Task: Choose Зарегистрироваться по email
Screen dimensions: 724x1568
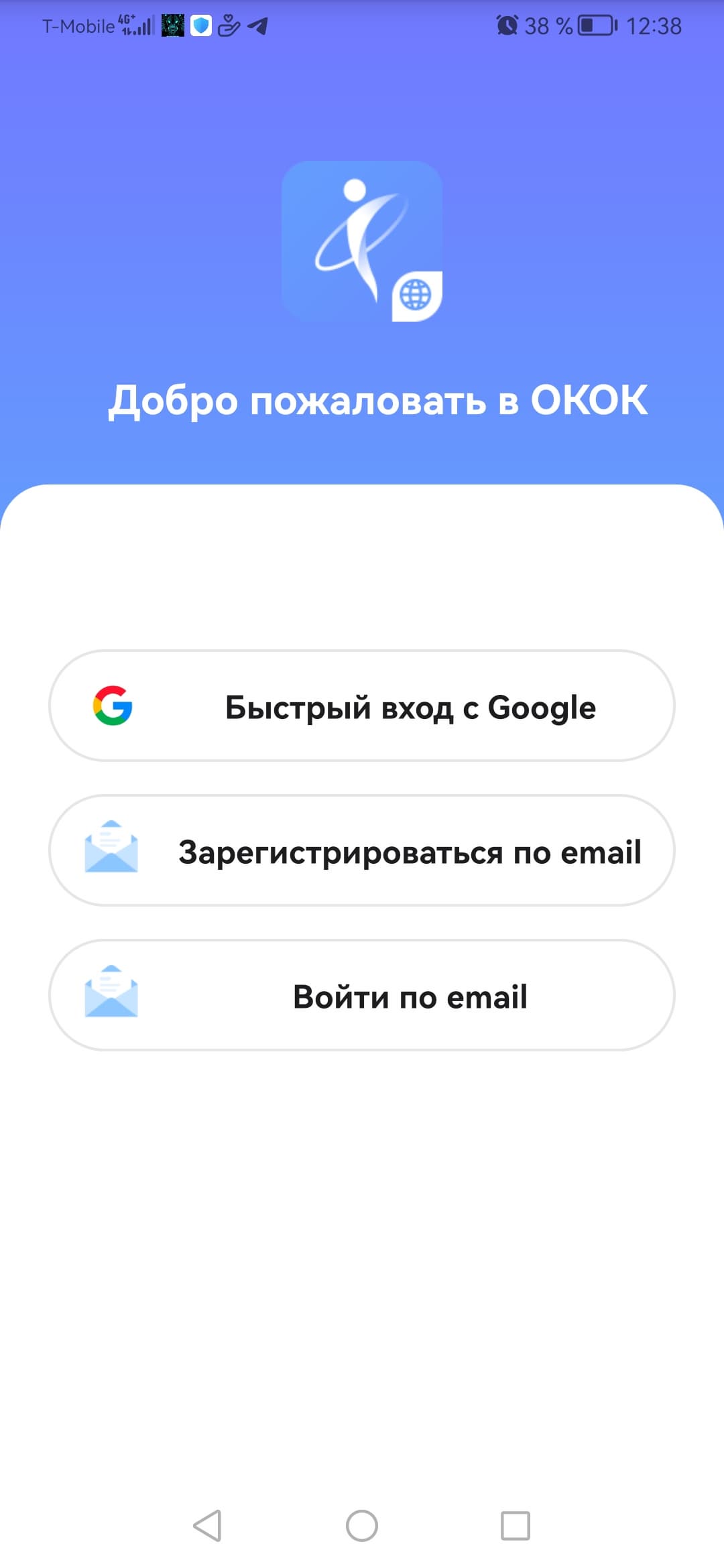Action: [362, 850]
